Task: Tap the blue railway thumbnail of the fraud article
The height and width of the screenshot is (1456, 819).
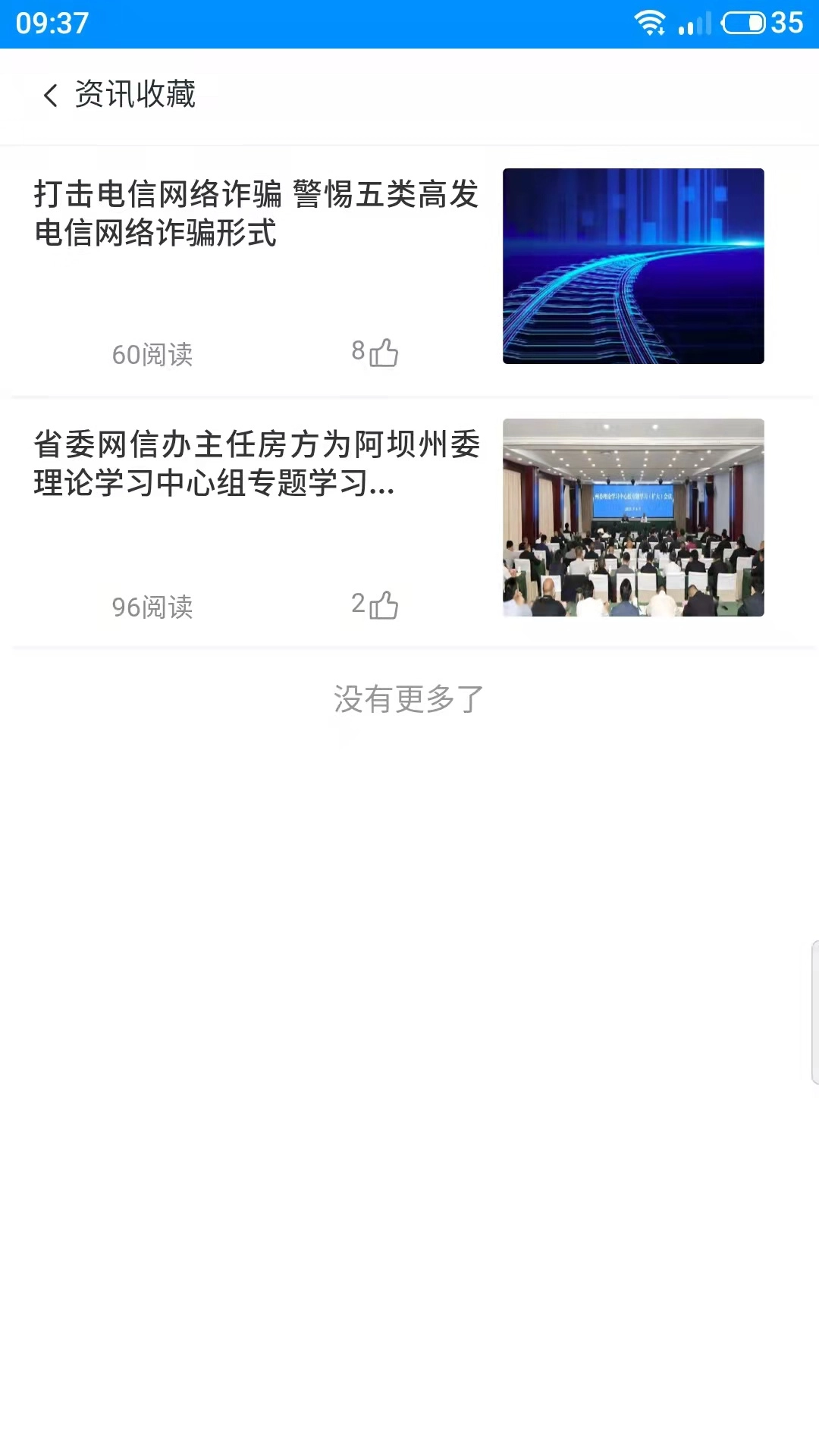Action: point(634,265)
